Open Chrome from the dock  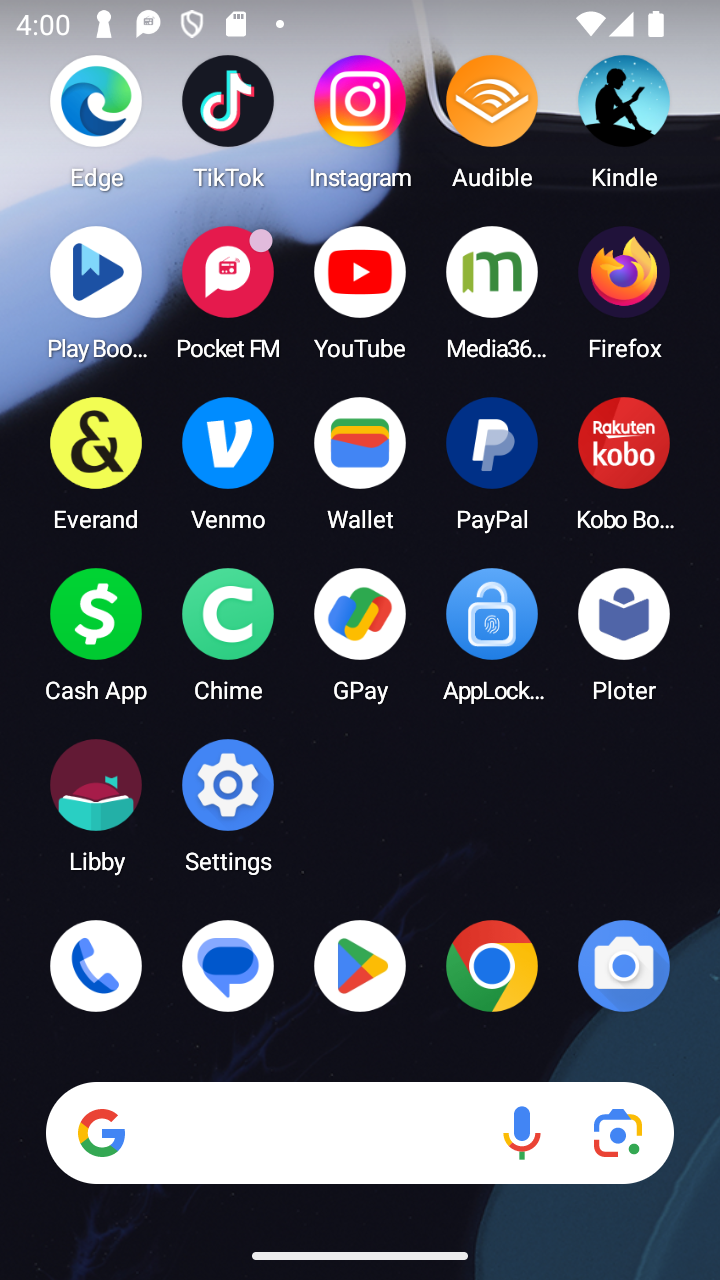pyautogui.click(x=492, y=966)
